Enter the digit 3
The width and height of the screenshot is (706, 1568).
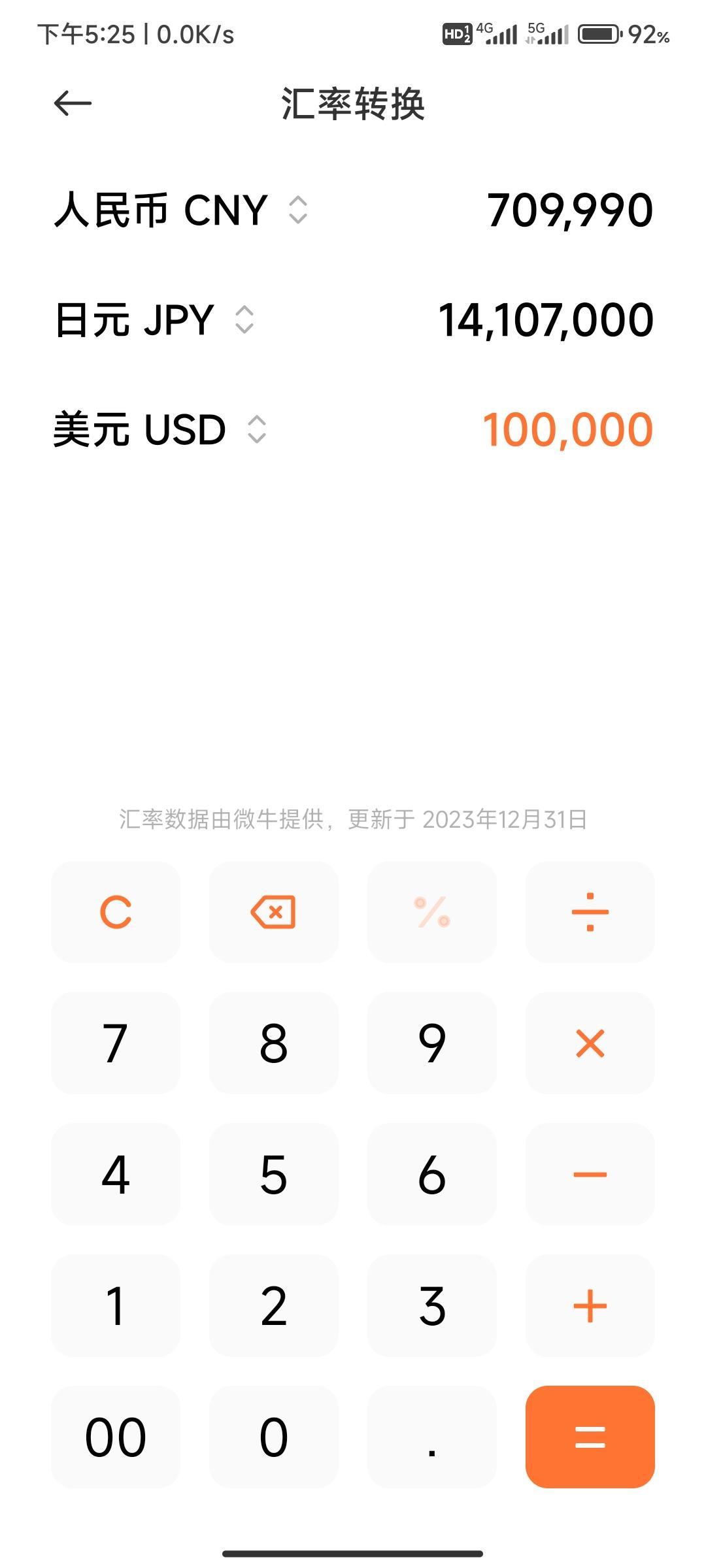pos(432,1305)
